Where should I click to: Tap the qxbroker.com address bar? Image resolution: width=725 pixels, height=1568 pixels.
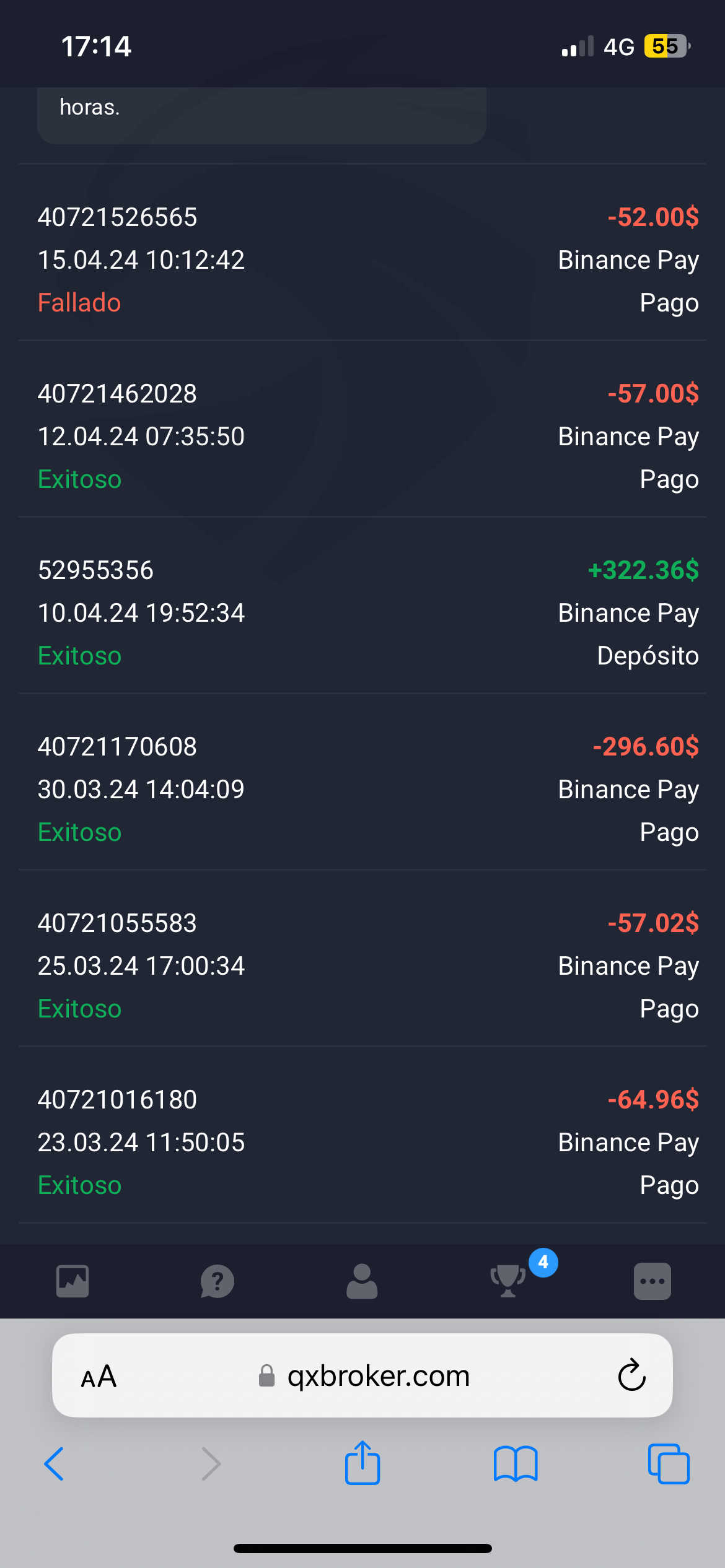point(378,1376)
